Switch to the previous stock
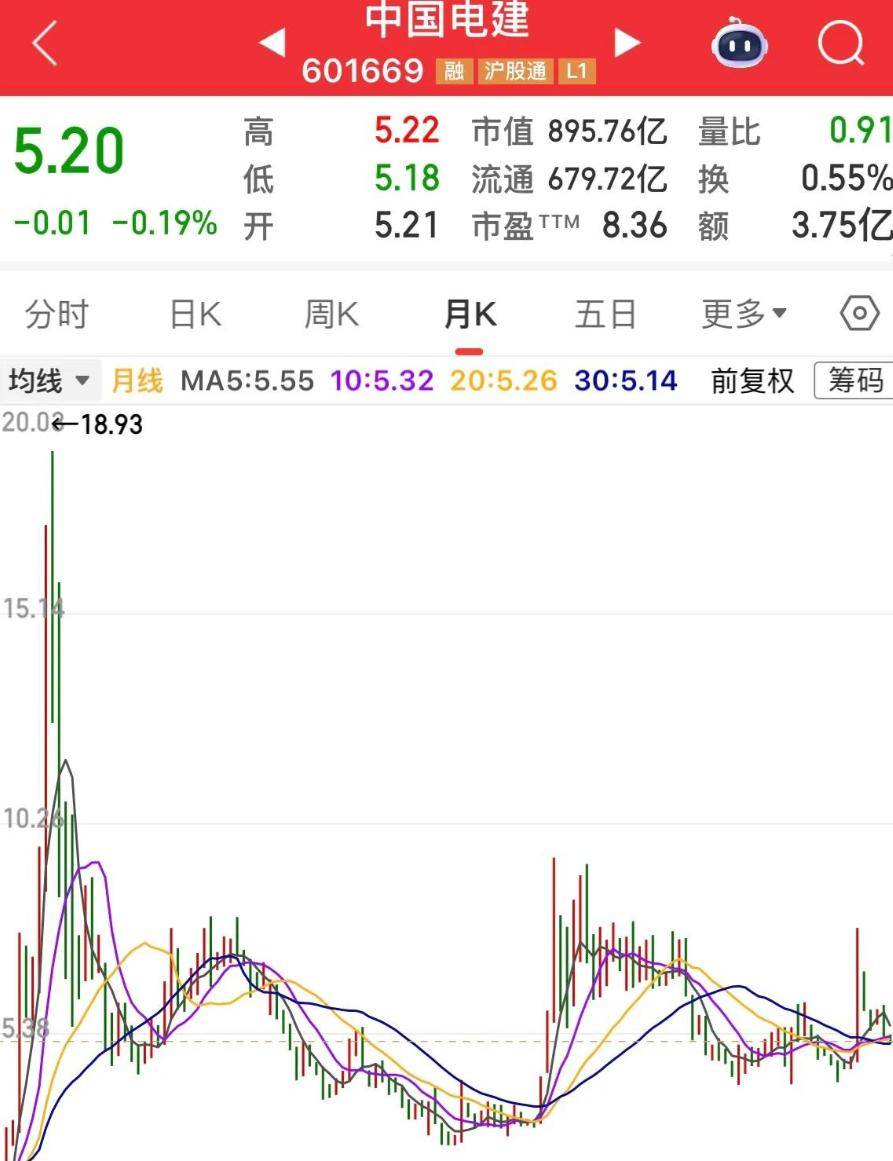 point(272,42)
